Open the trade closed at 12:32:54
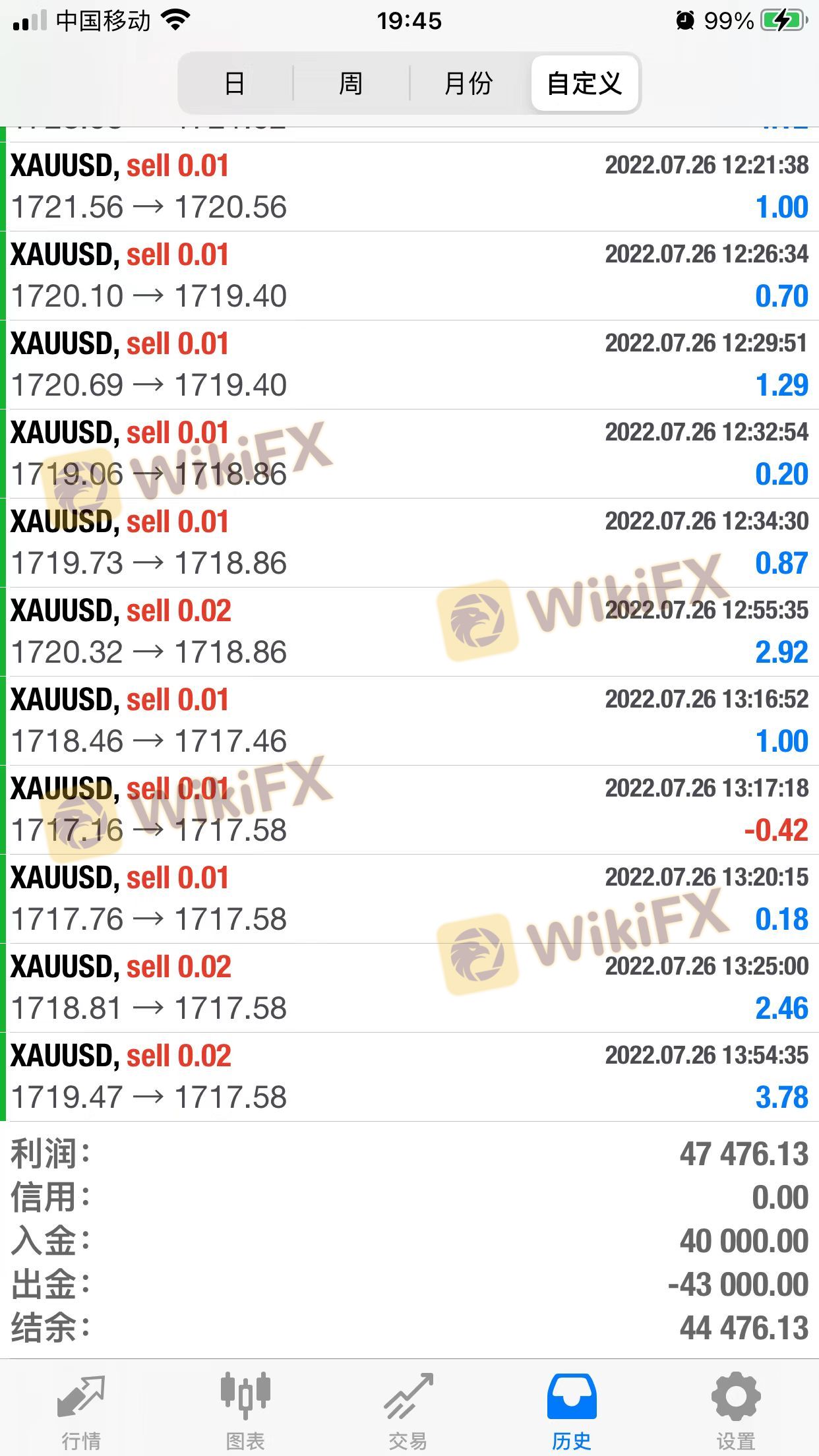This screenshot has width=819, height=1456. [x=409, y=454]
